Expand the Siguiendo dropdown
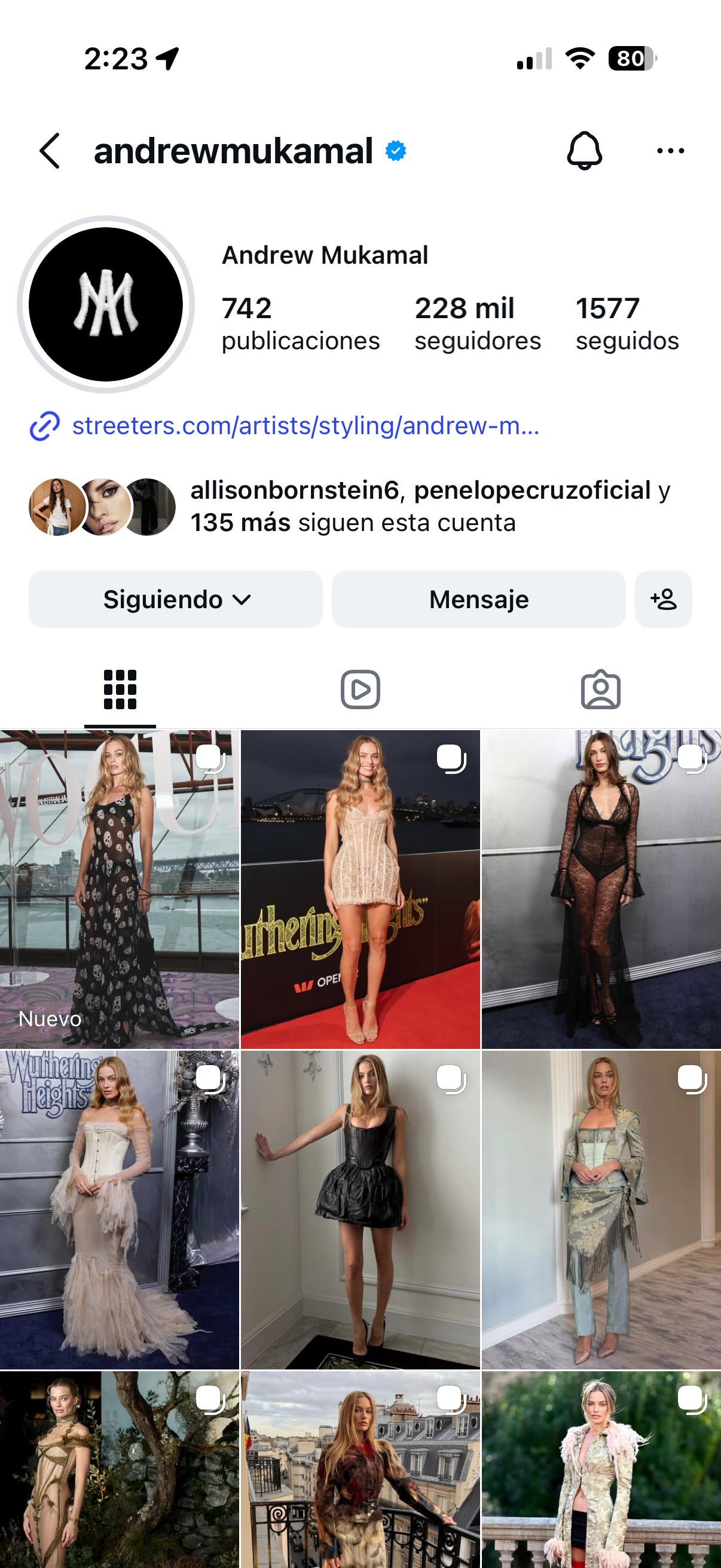This screenshot has width=721, height=1568. pyautogui.click(x=175, y=600)
